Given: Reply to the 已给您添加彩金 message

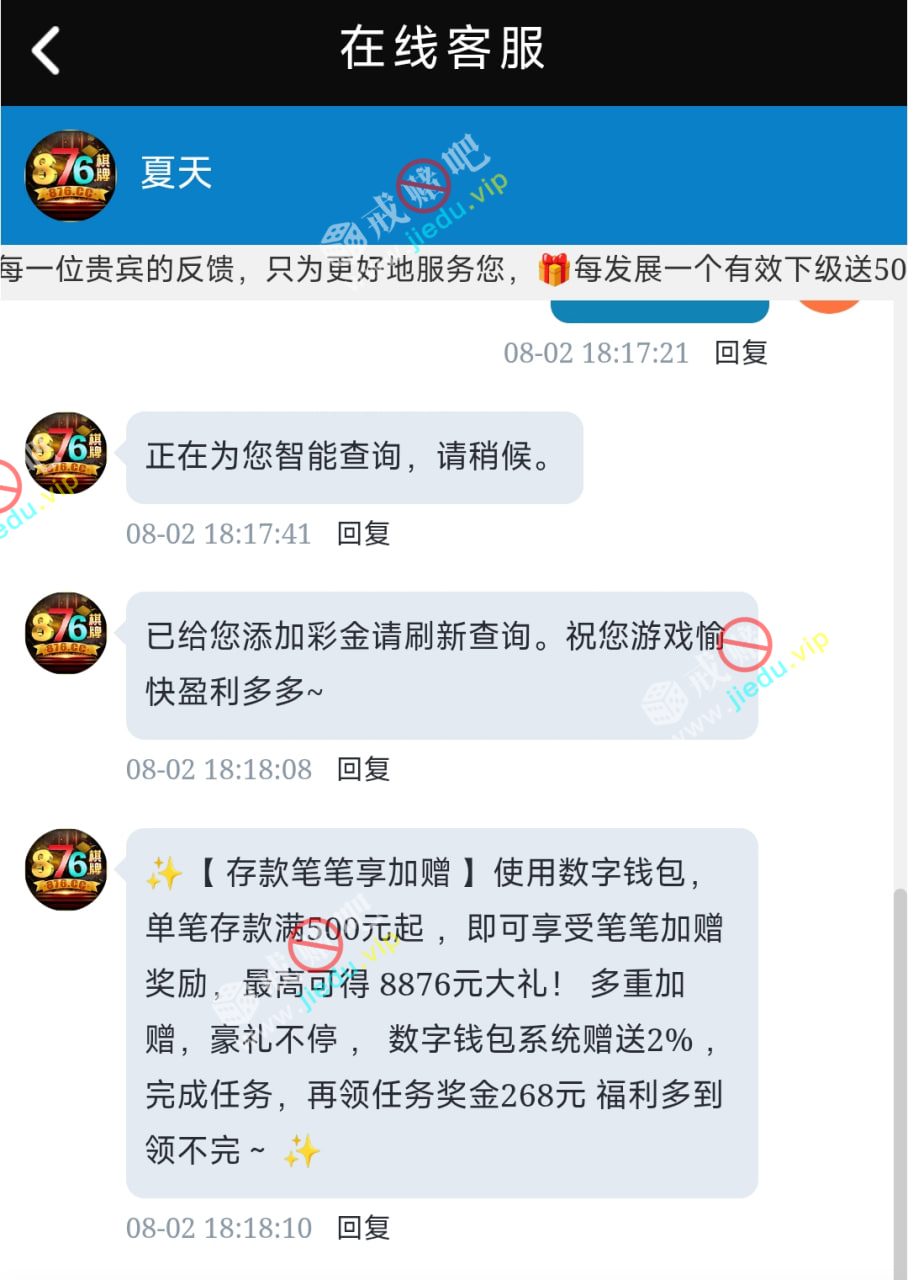Looking at the screenshot, I should tap(363, 769).
